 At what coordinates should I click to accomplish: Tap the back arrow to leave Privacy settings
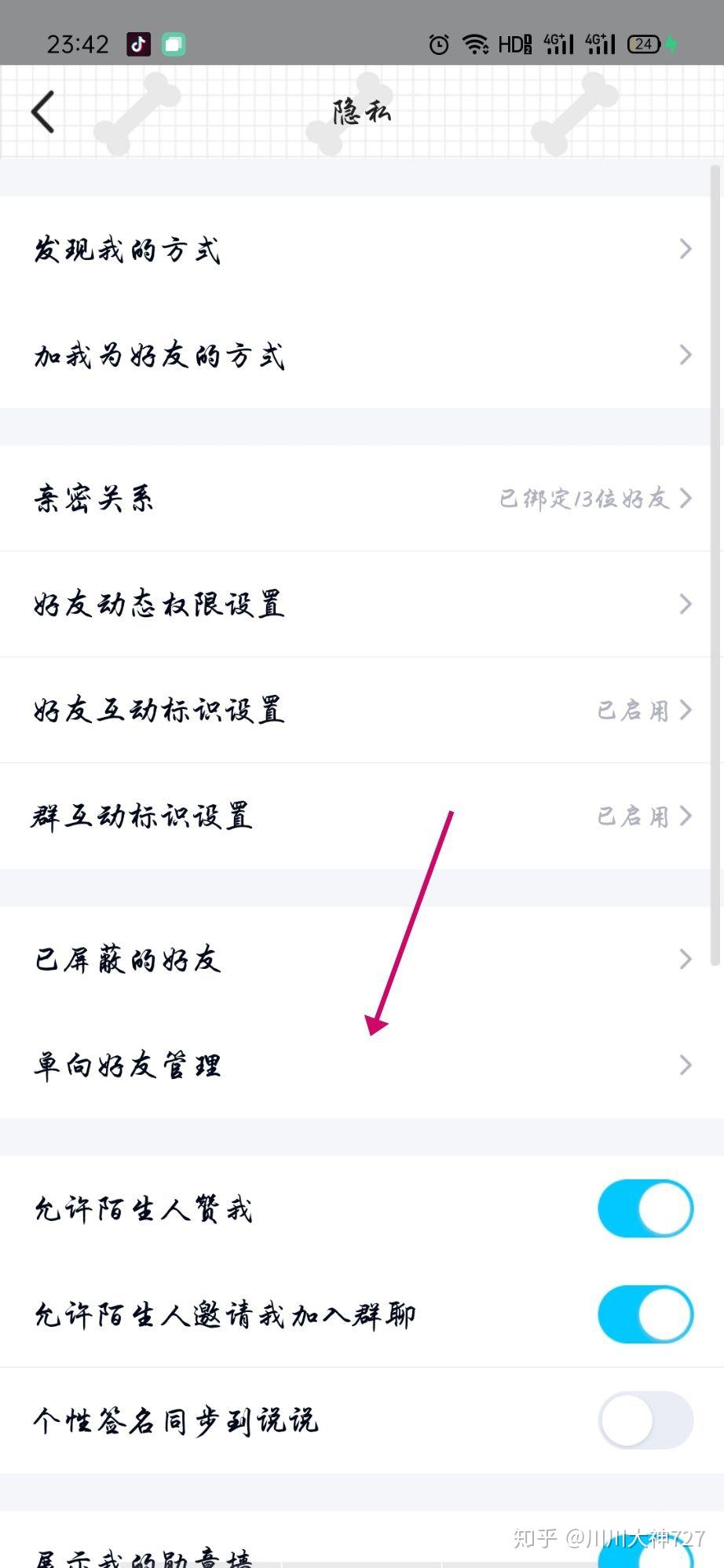tap(43, 111)
